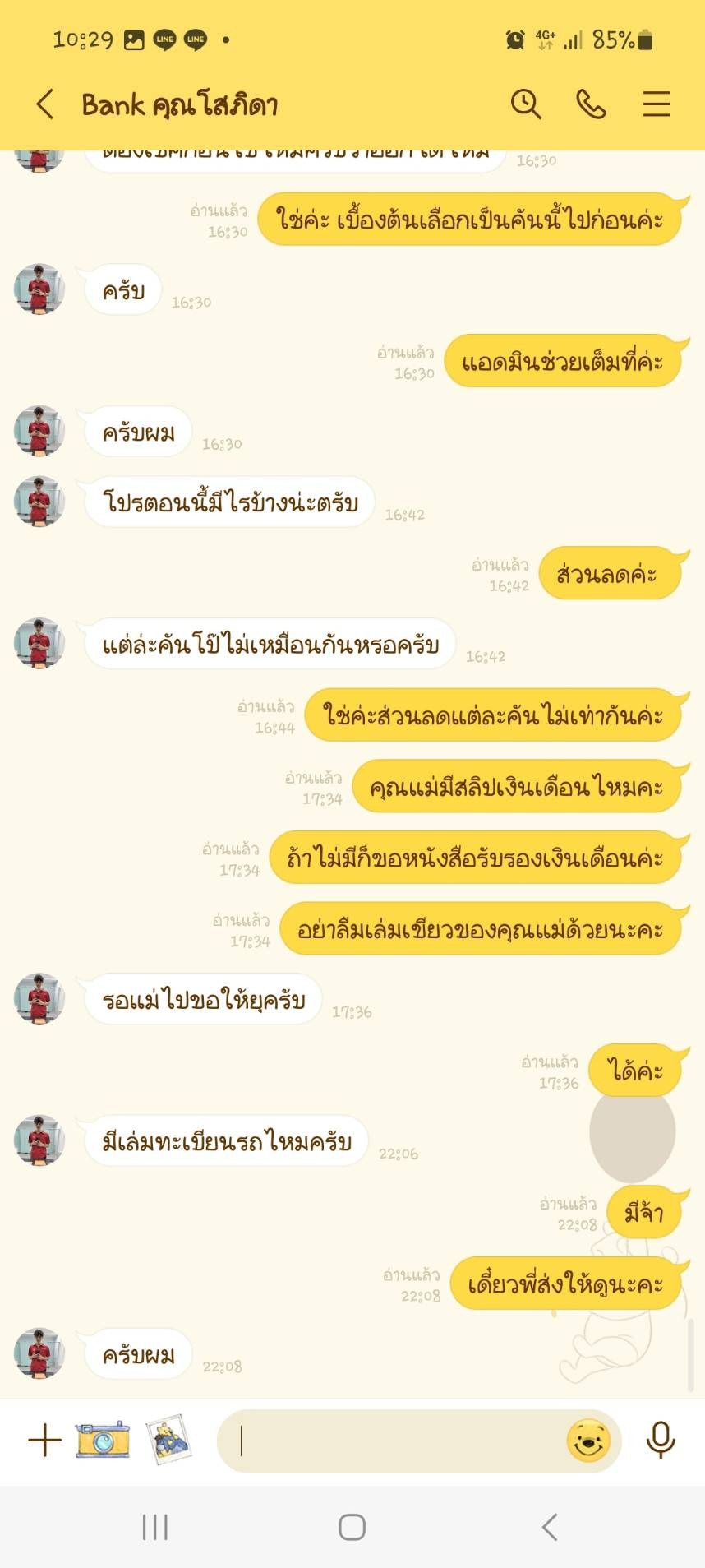Record a voice message with the microphone
Screen dimensions: 705x1568
click(661, 1440)
